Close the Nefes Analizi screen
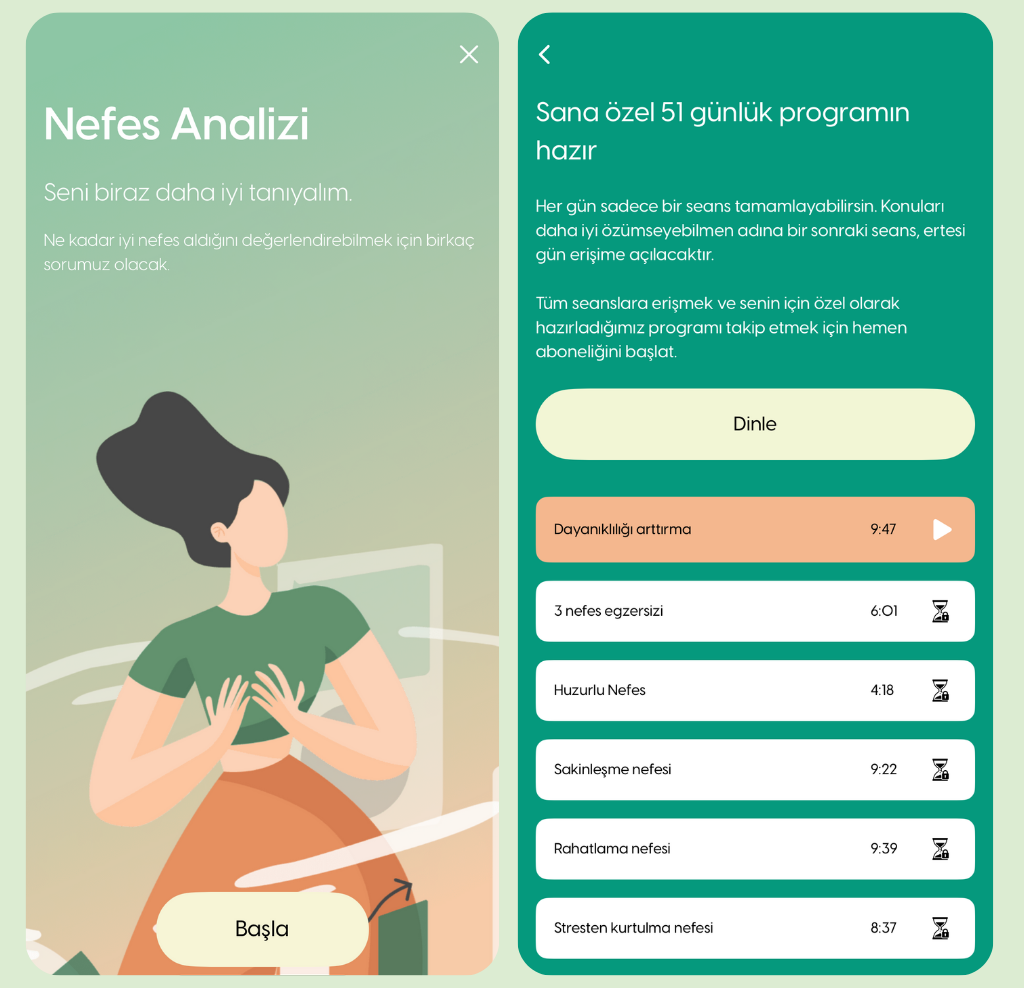Screen dimensions: 1024x988 coord(468,55)
